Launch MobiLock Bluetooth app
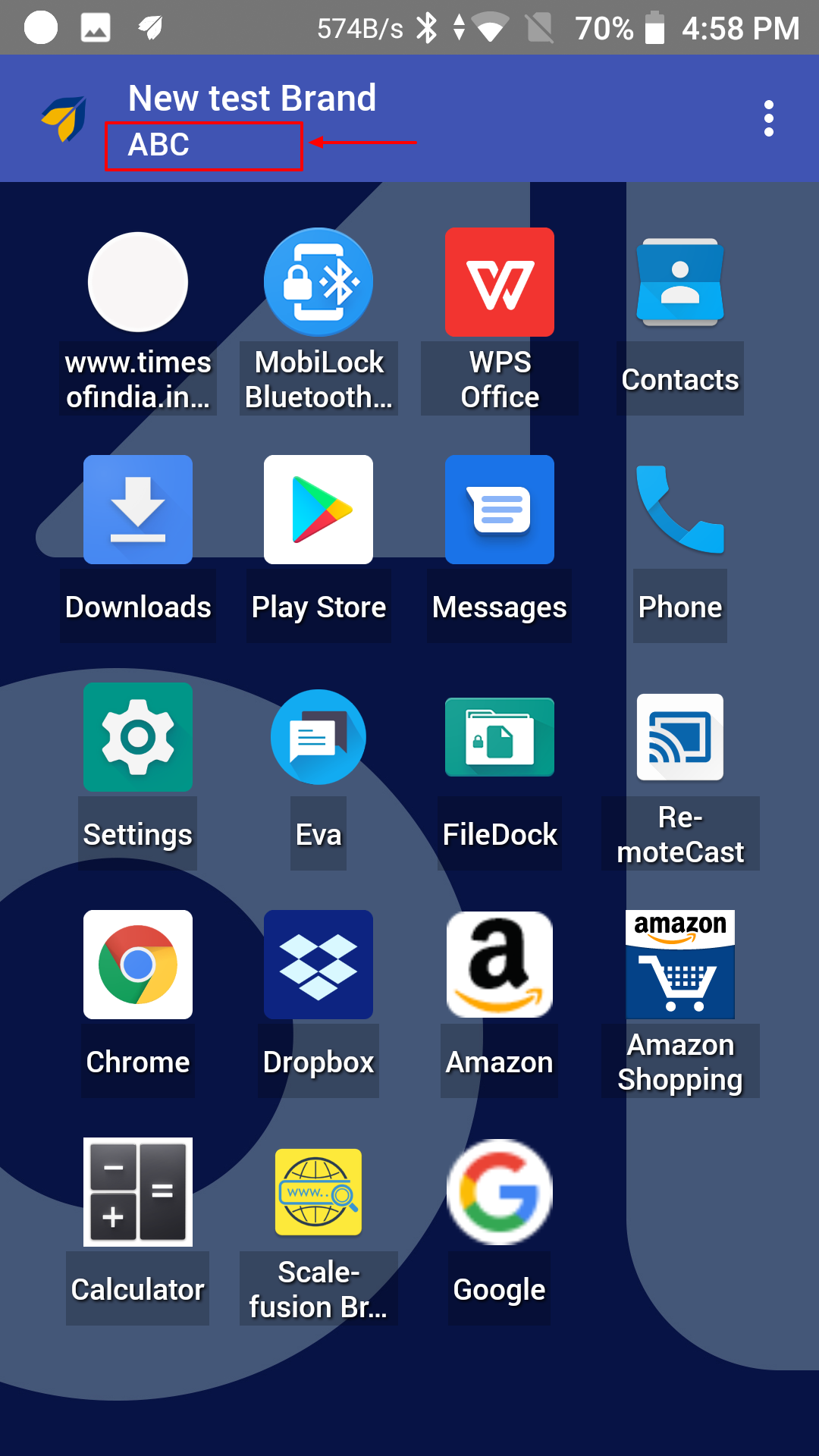 pos(318,283)
